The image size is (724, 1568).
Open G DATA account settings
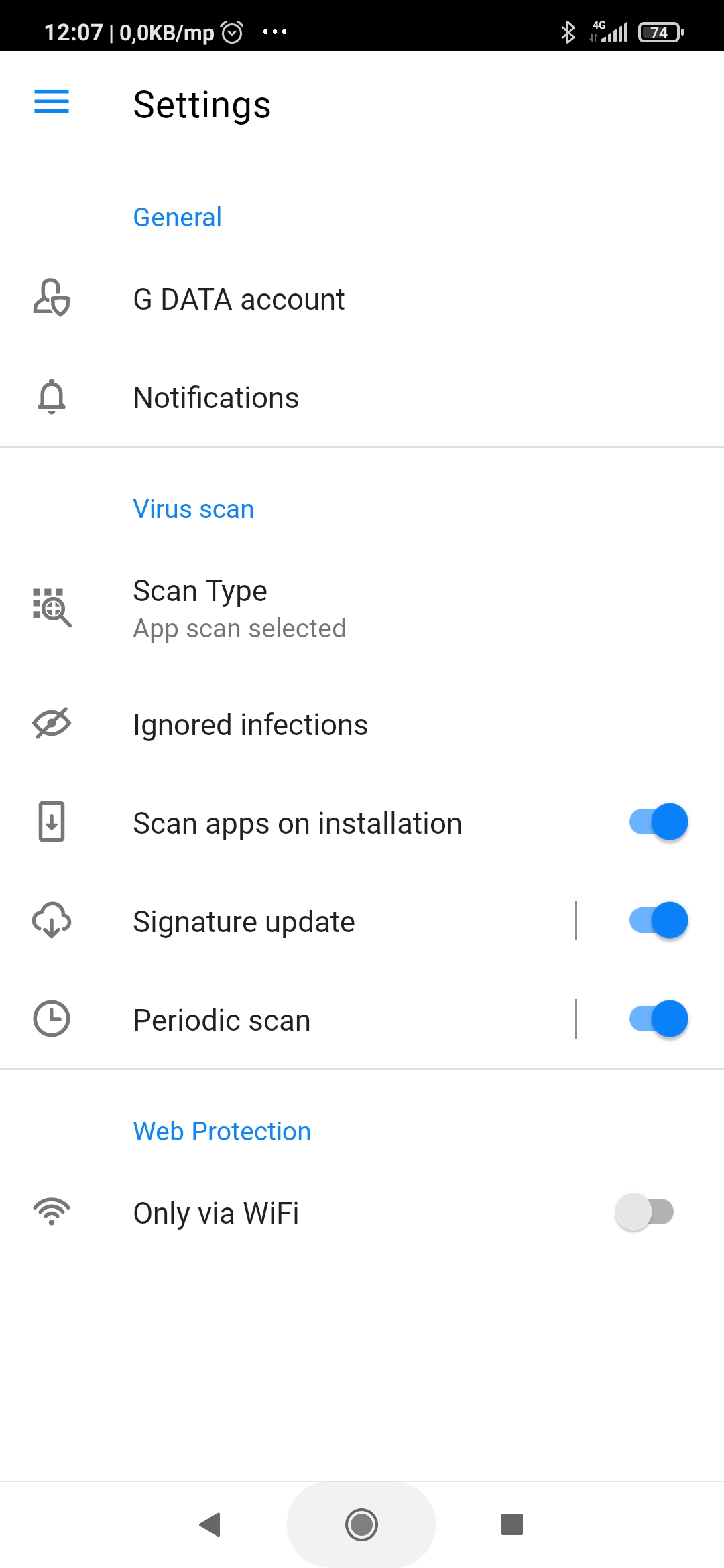click(x=362, y=300)
